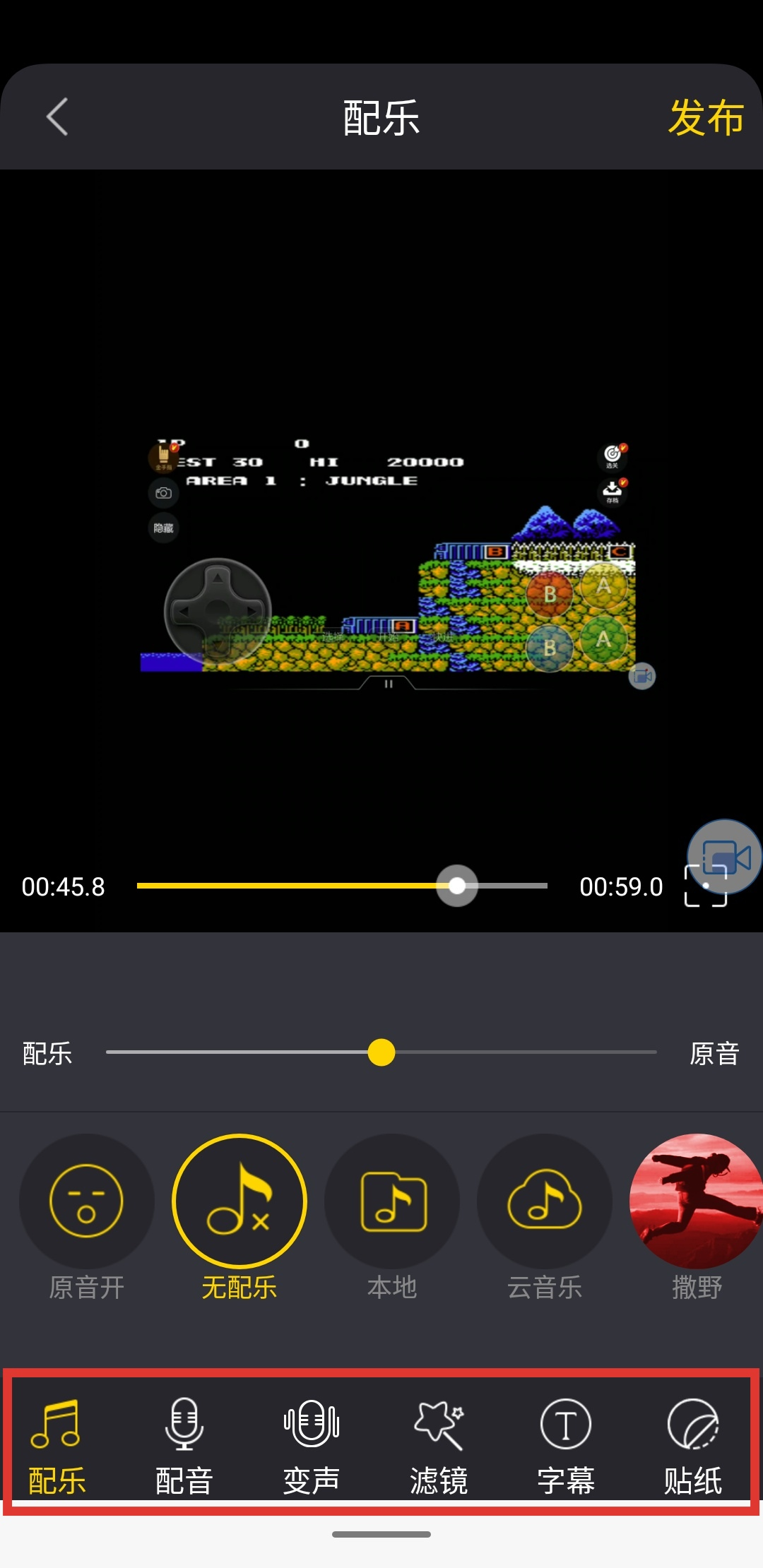Choose music from 本地 local files
763x1568 pixels.
392,1201
